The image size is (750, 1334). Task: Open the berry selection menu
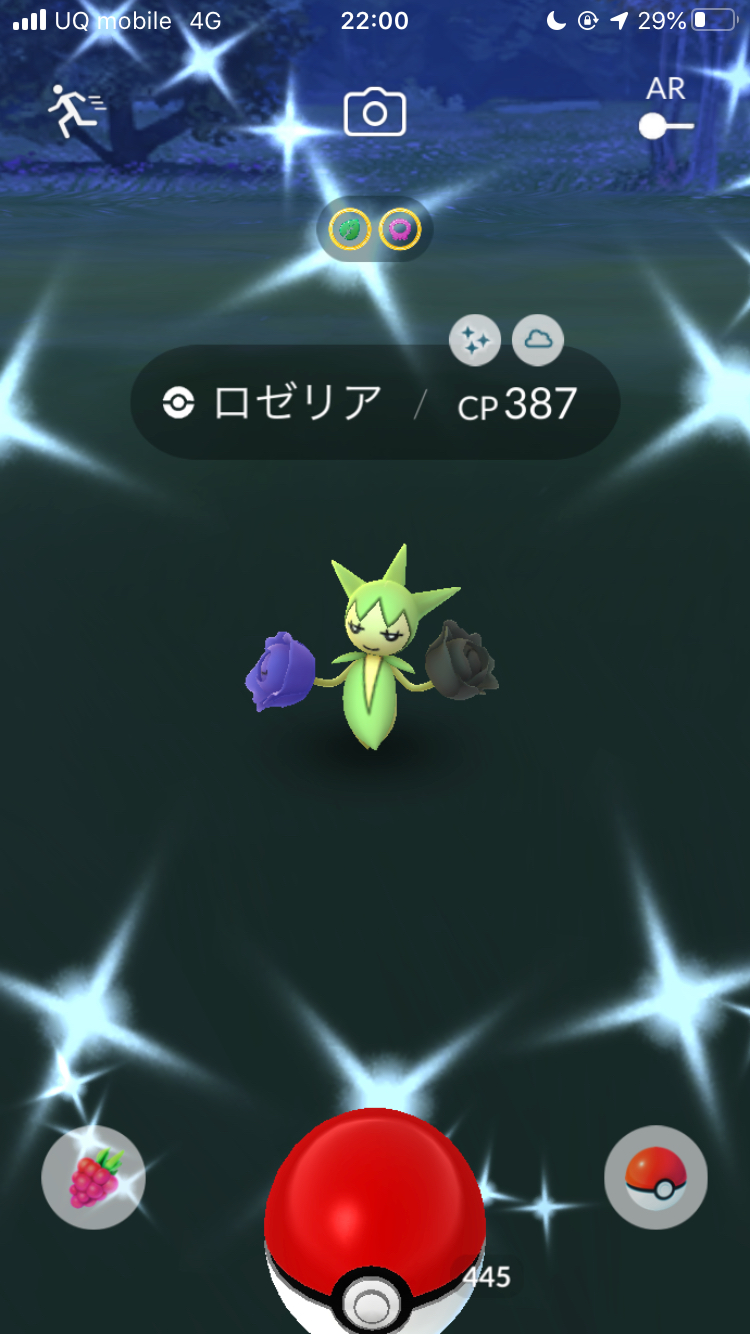point(93,1178)
